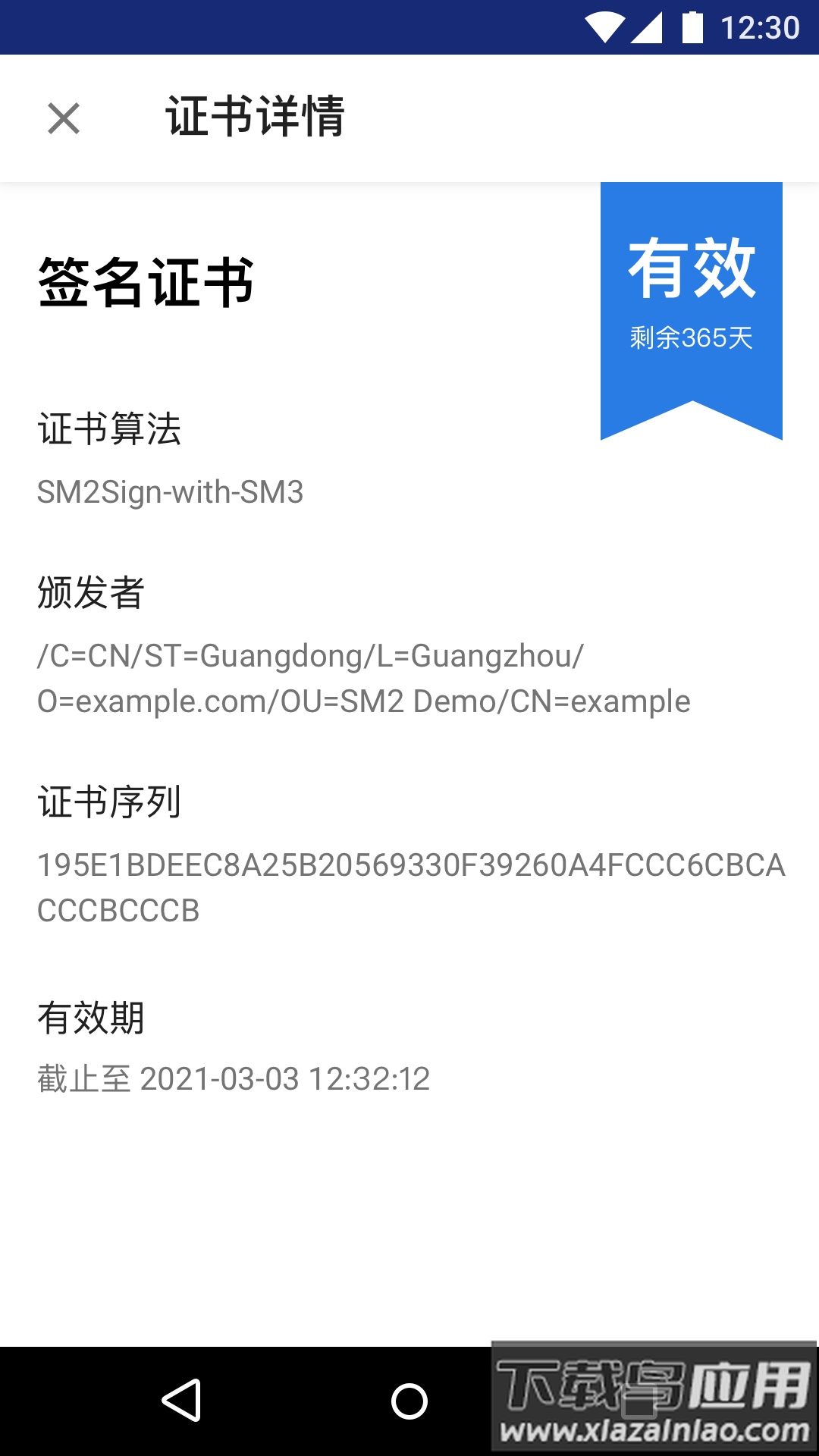The height and width of the screenshot is (1456, 819).
Task: Select the expiry date 2021-03-03 12:32:12
Action: [x=233, y=1078]
